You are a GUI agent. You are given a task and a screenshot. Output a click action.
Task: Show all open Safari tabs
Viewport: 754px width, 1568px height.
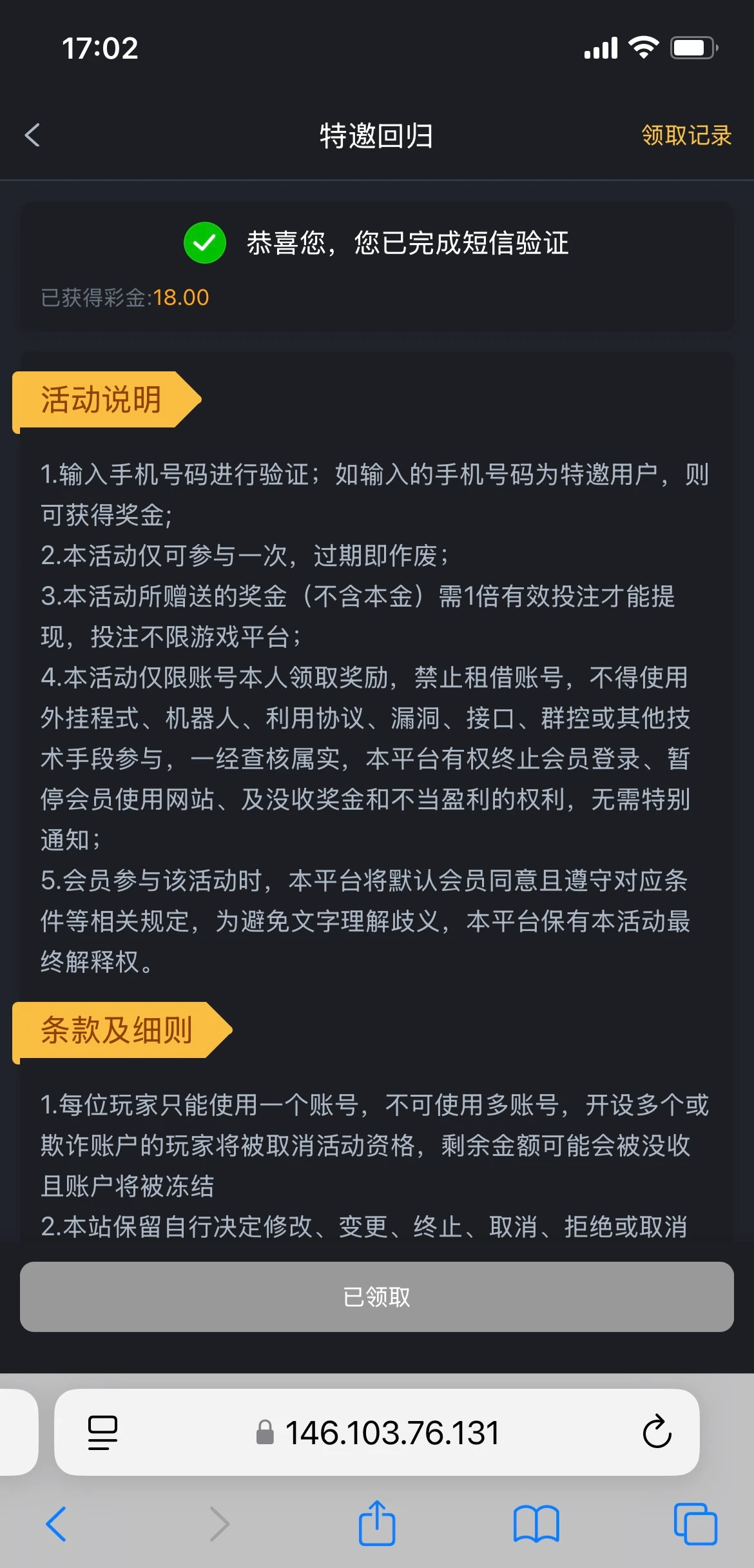point(695,1524)
